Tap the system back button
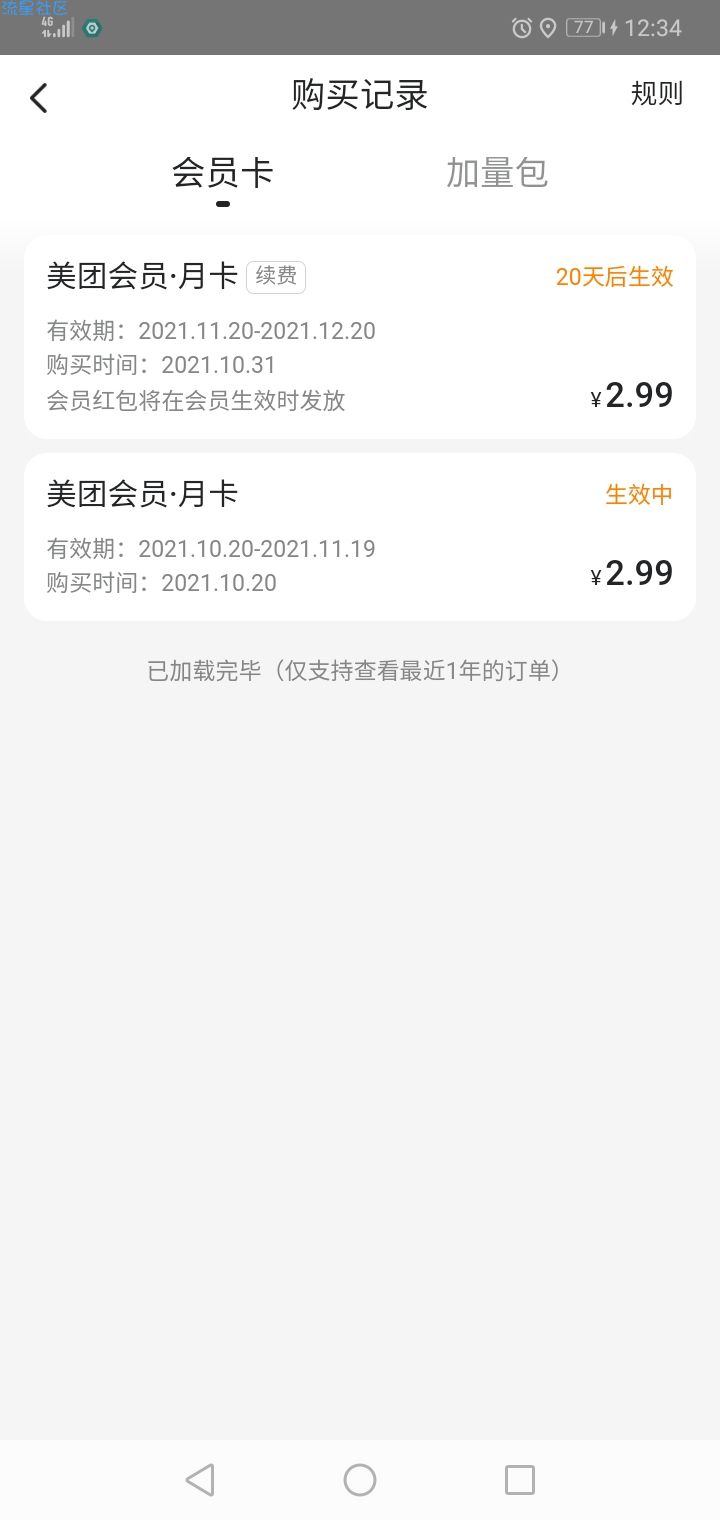Image resolution: width=720 pixels, height=1520 pixels. pos(200,1479)
